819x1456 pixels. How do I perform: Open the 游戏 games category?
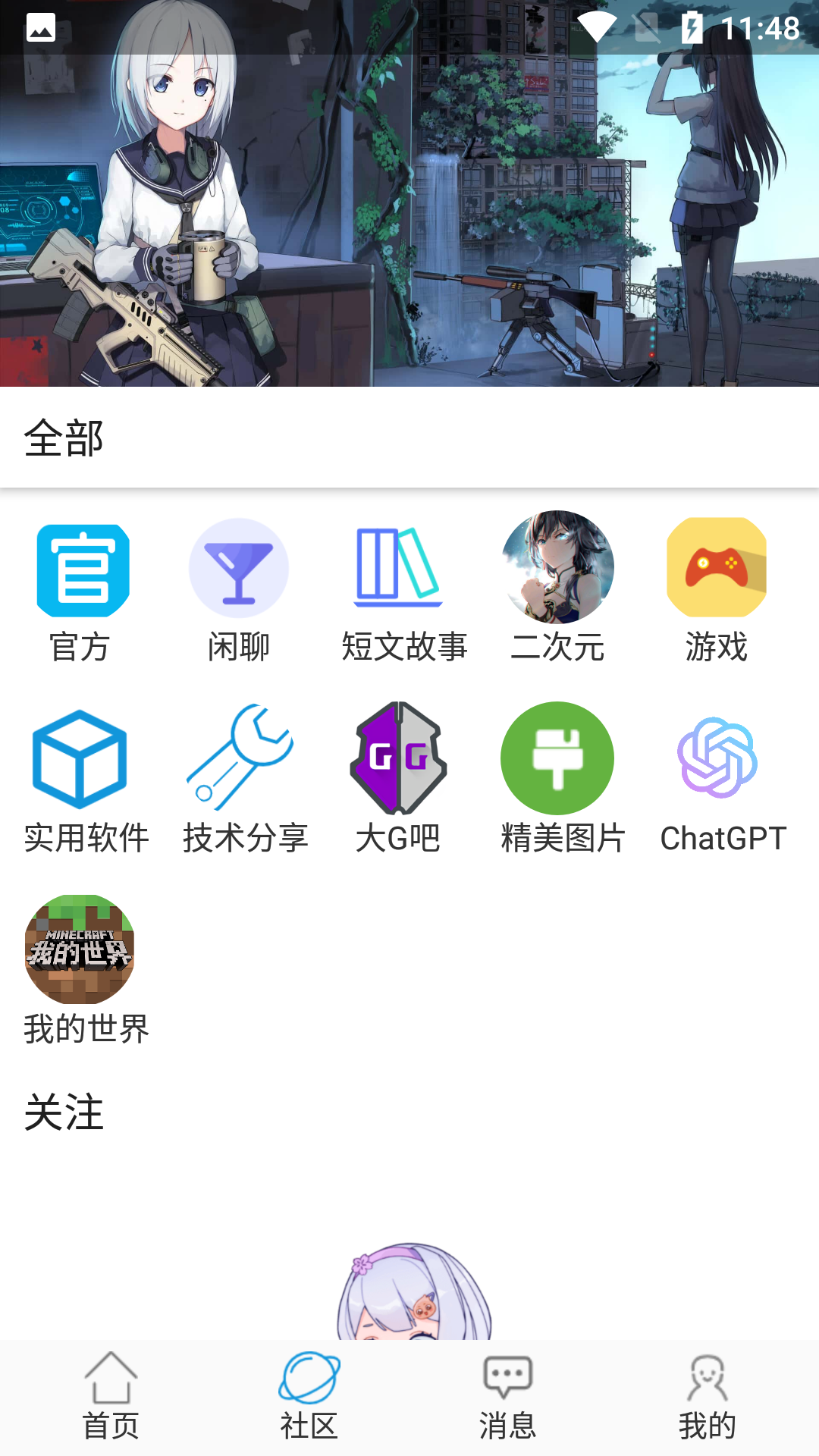717,588
